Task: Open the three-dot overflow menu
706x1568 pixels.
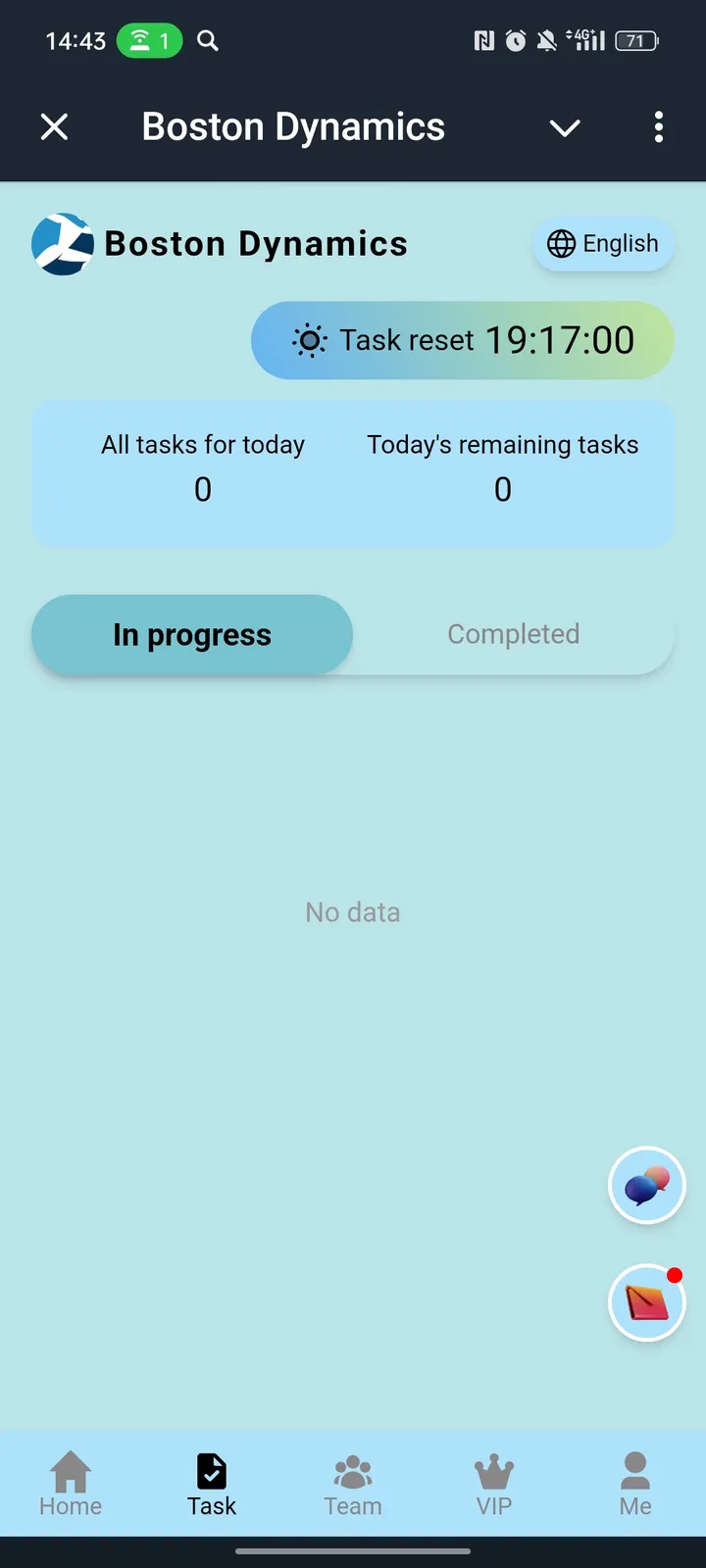Action: 658,126
